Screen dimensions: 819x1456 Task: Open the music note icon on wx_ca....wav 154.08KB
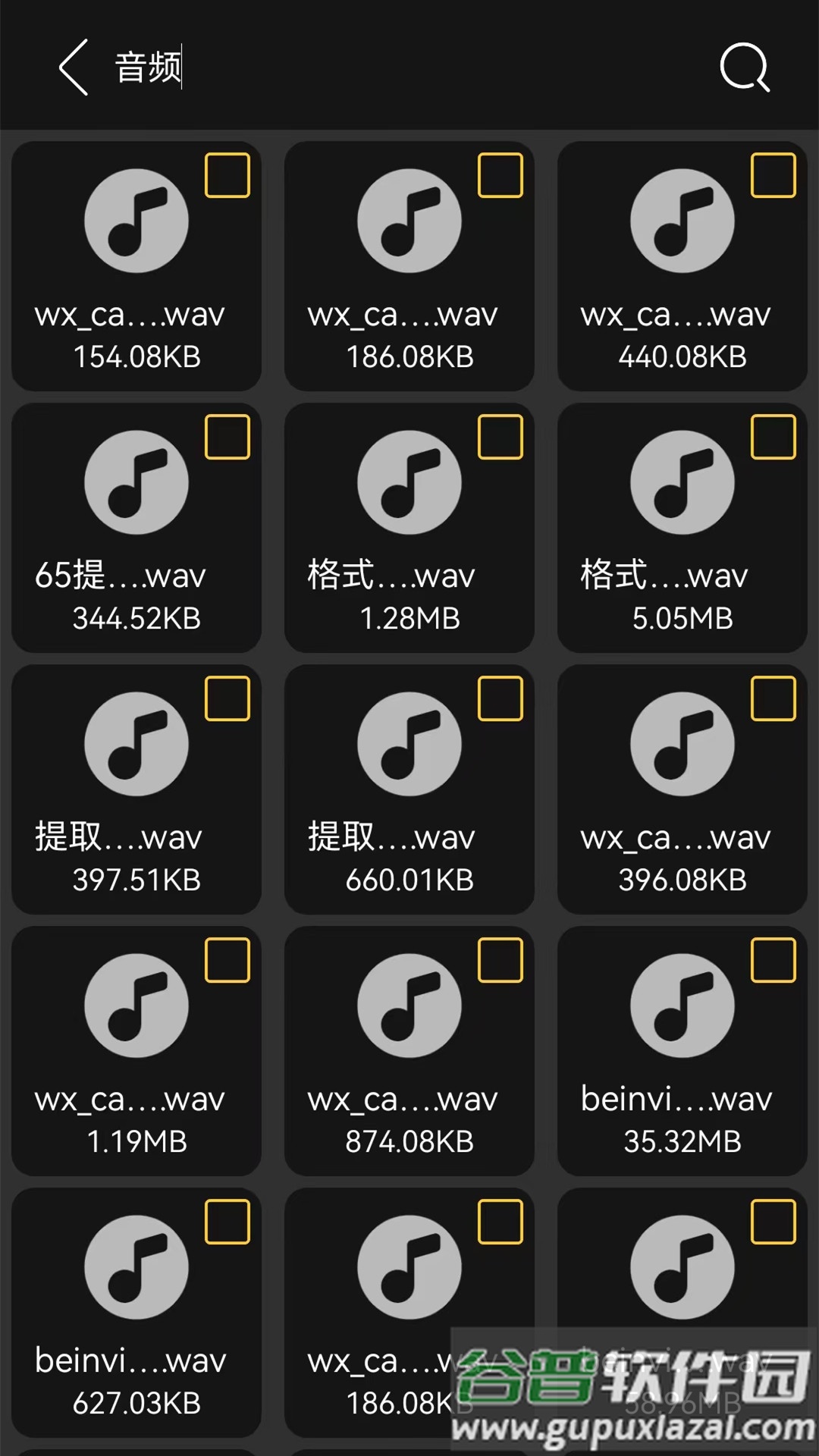pyautogui.click(x=136, y=220)
